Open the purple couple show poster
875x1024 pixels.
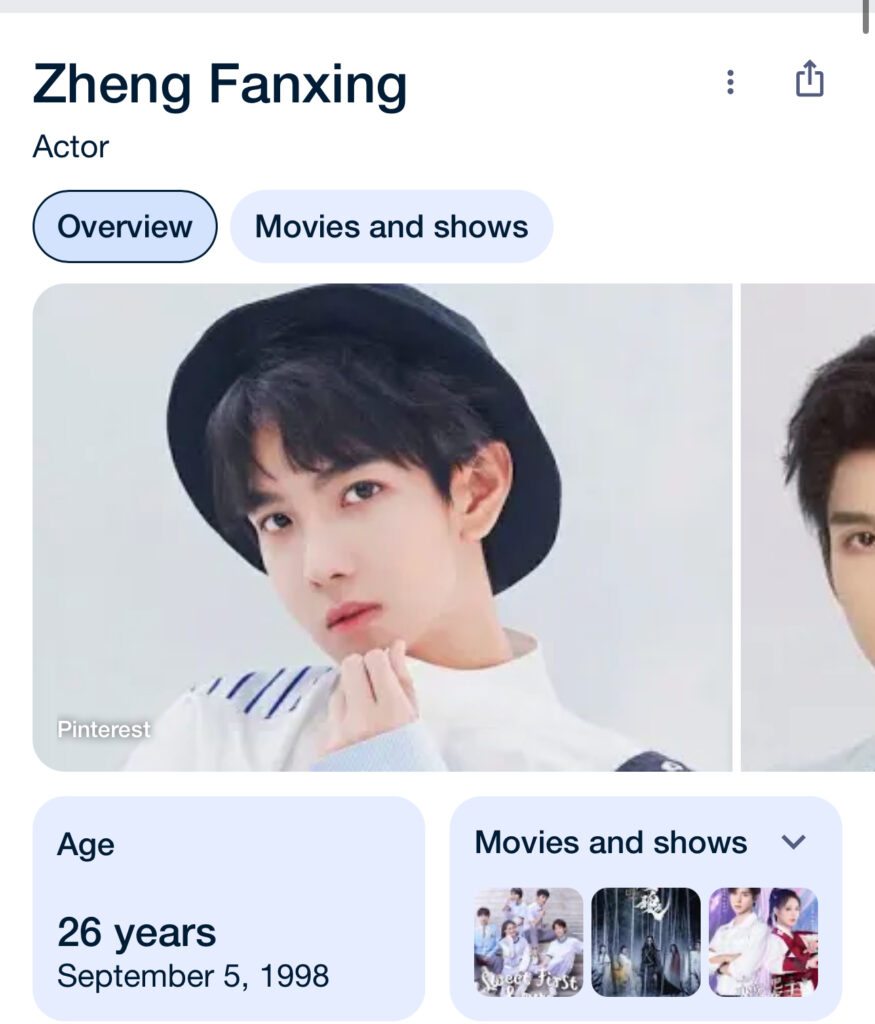point(763,941)
